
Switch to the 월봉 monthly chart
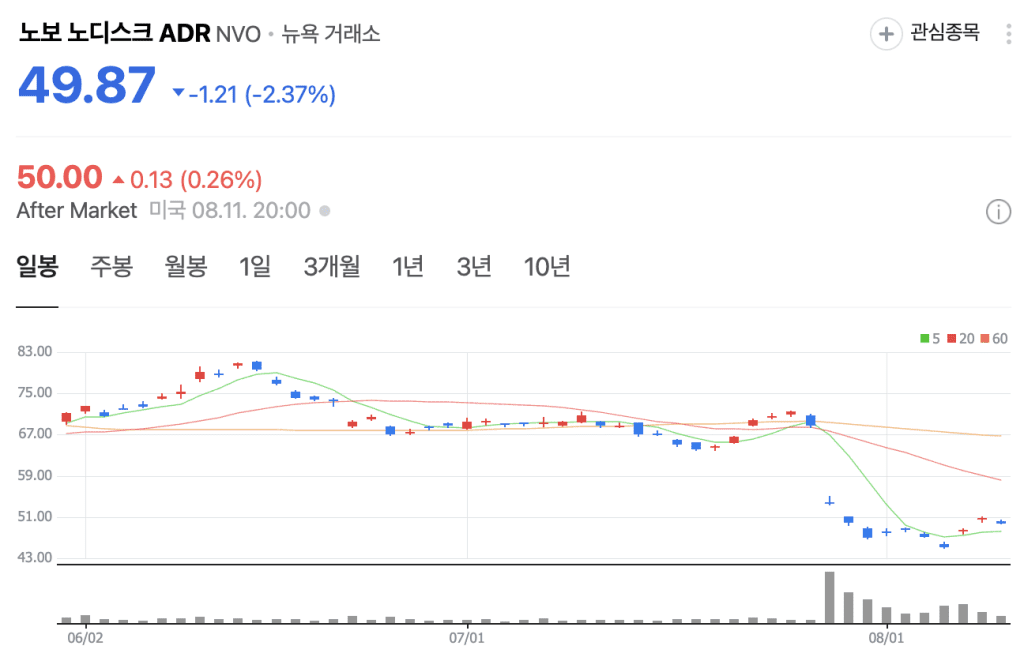[x=186, y=267]
